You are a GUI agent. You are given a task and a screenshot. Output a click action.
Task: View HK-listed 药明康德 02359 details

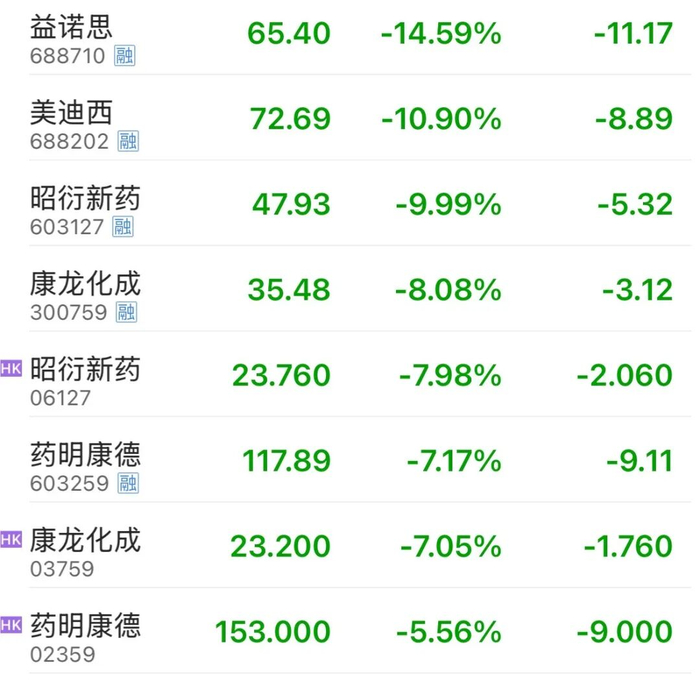pos(350,631)
